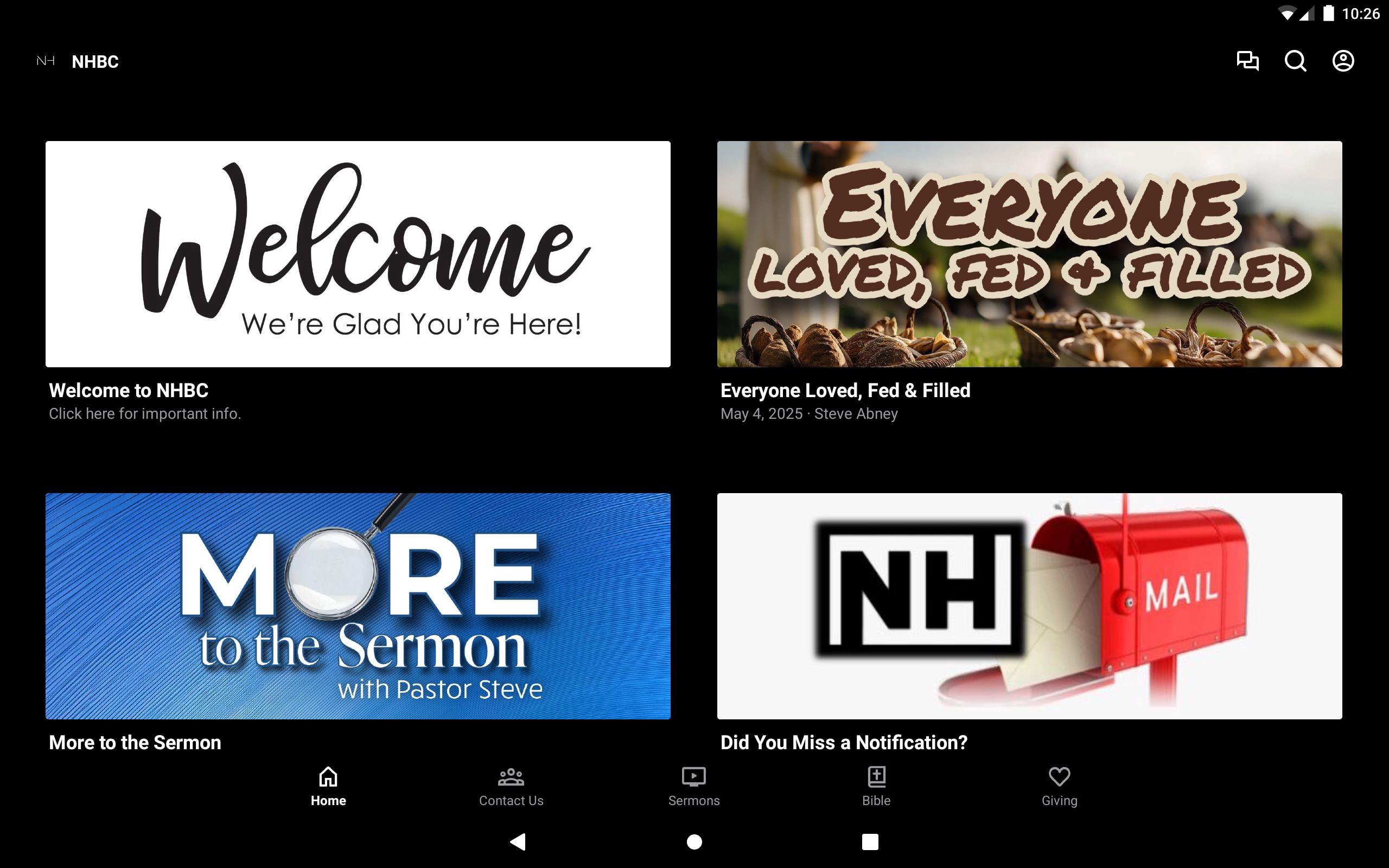Open the More to the Sermon card
Image resolution: width=1389 pixels, height=868 pixels.
click(x=358, y=605)
